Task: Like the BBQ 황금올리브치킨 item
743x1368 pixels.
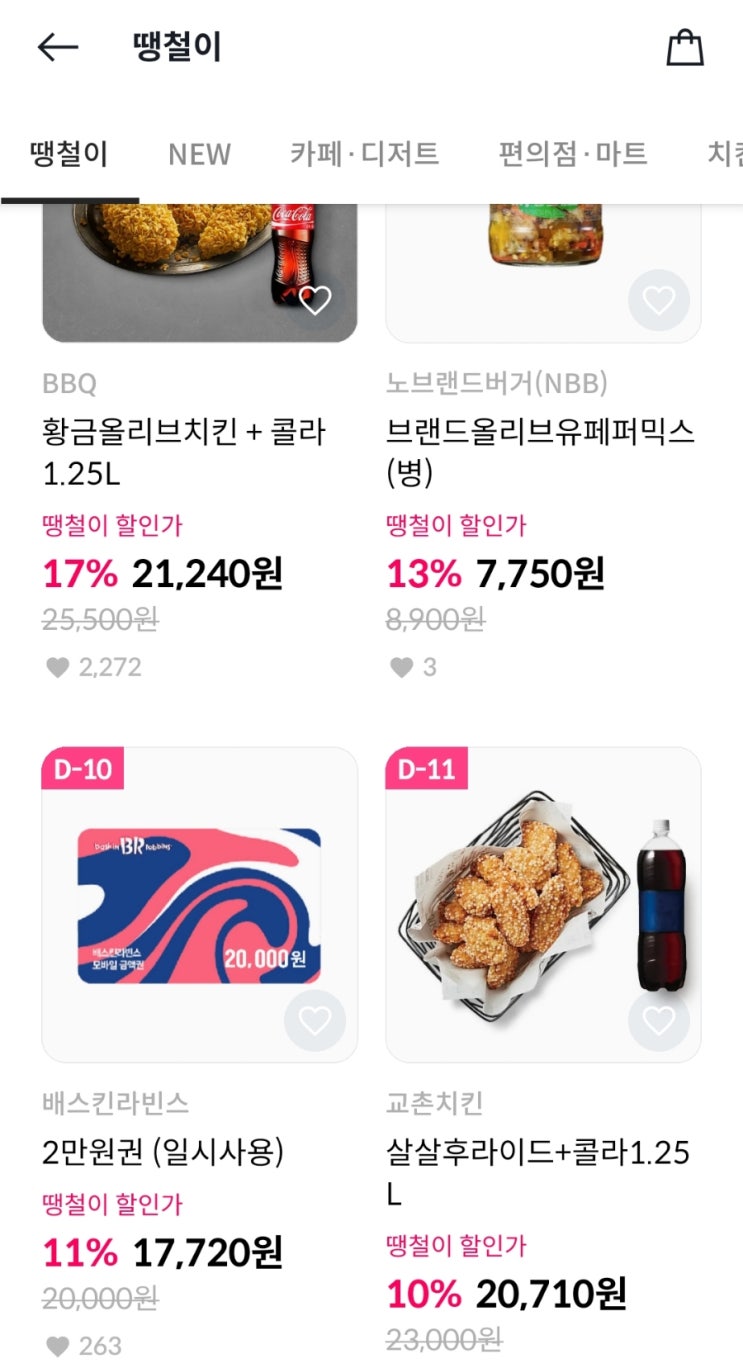Action: [315, 300]
